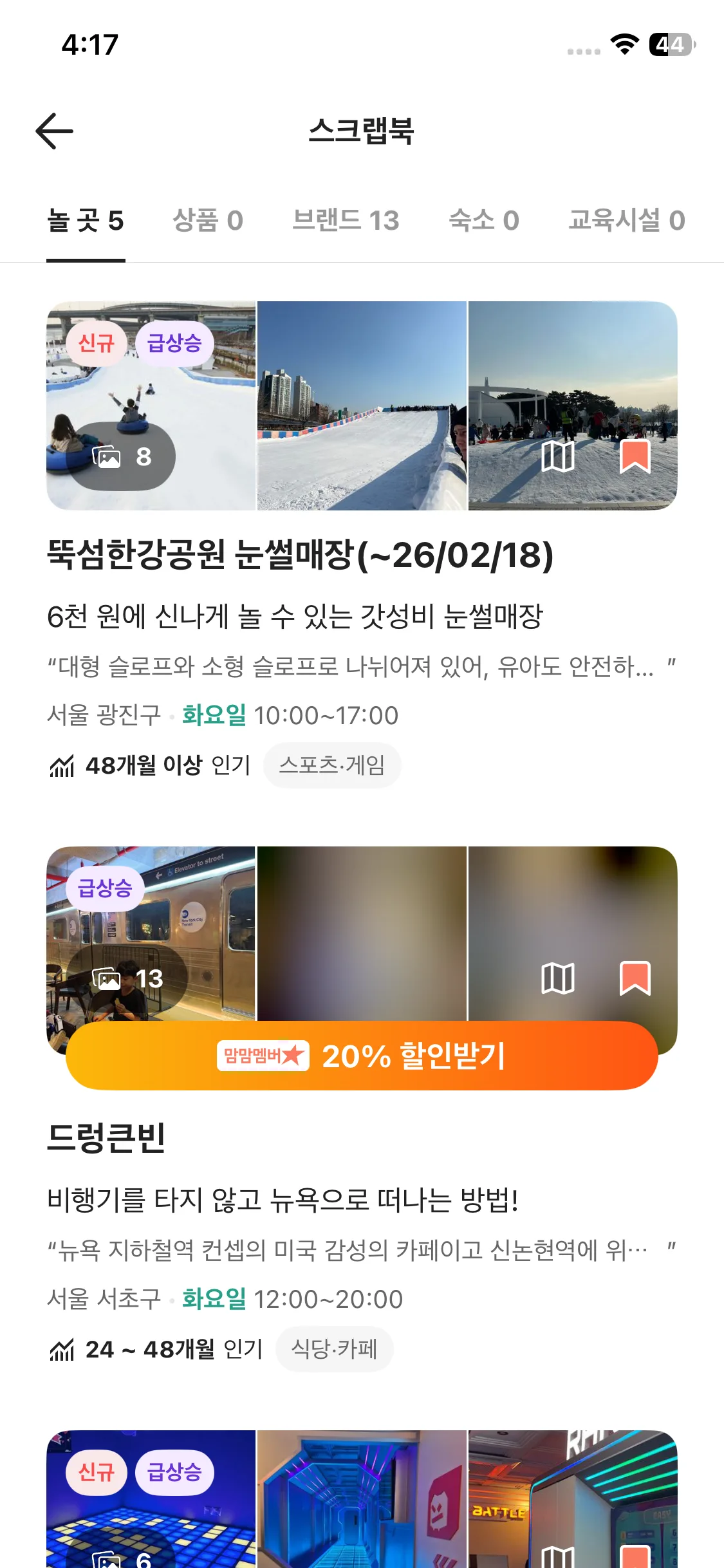Image resolution: width=724 pixels, height=1568 pixels.
Task: Tap the photo count badge showing 13
Action: [x=129, y=978]
